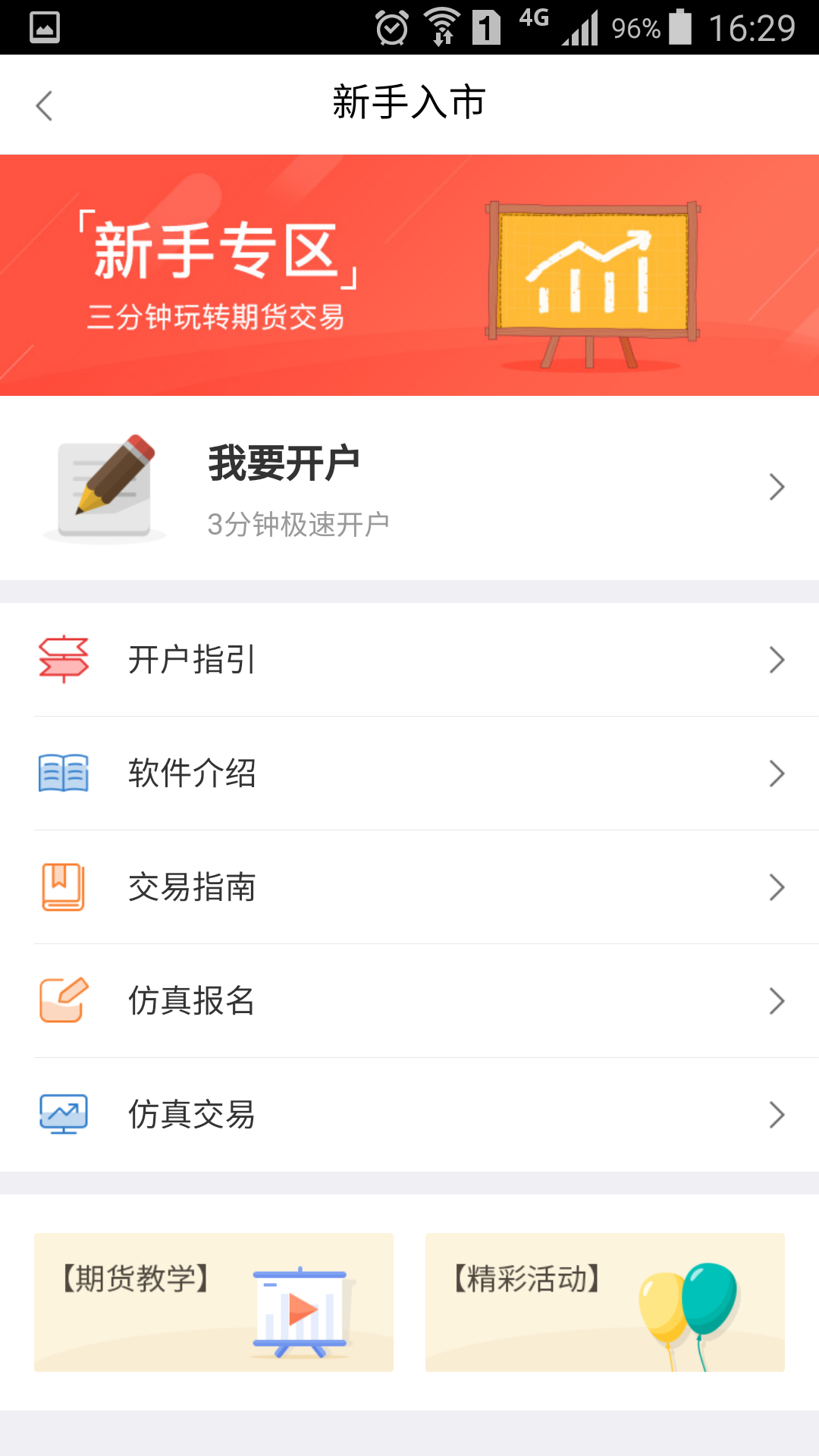Expand the chevron next to 仿真交易
Viewport: 819px width, 1456px height.
[x=776, y=1115]
